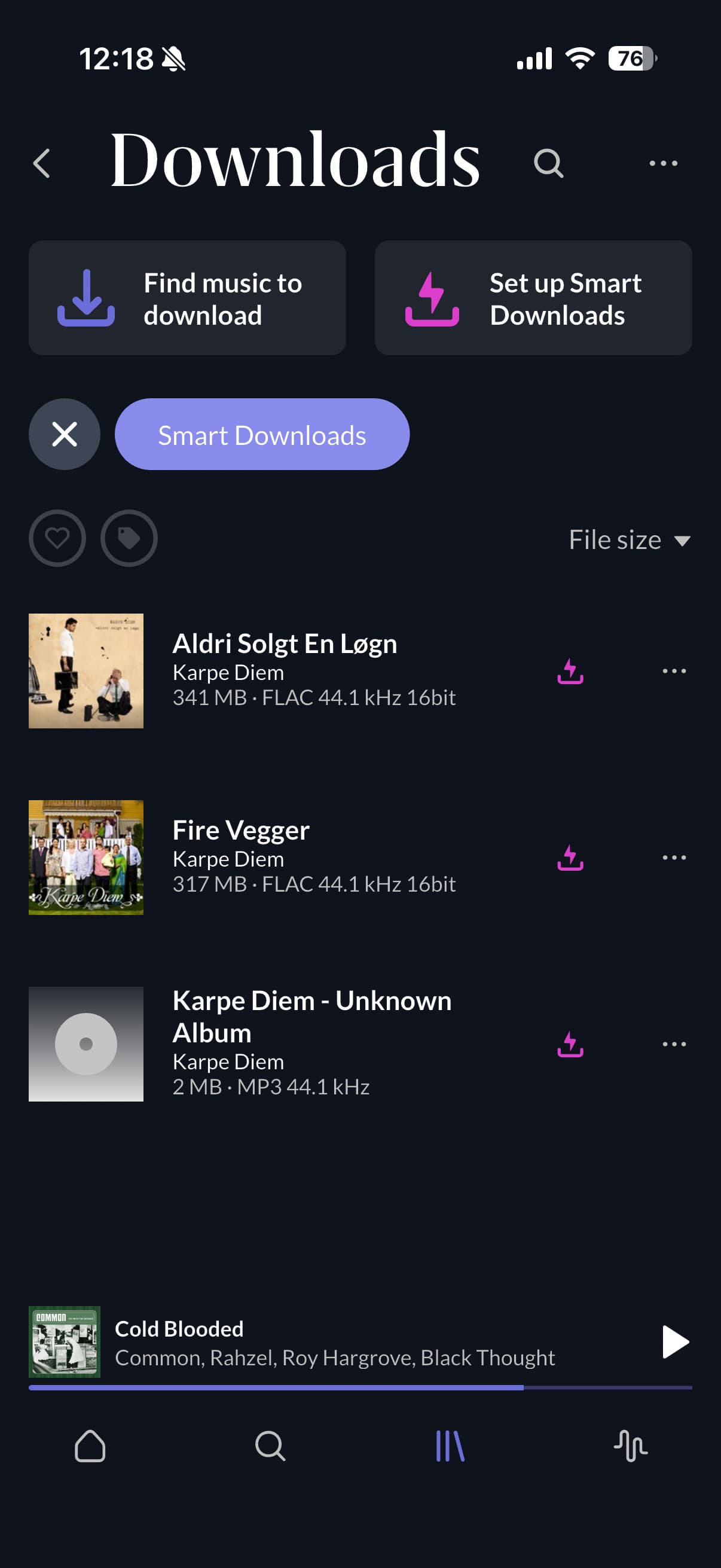The height and width of the screenshot is (1568, 721).
Task: Go back from Downloads
Action: click(41, 163)
